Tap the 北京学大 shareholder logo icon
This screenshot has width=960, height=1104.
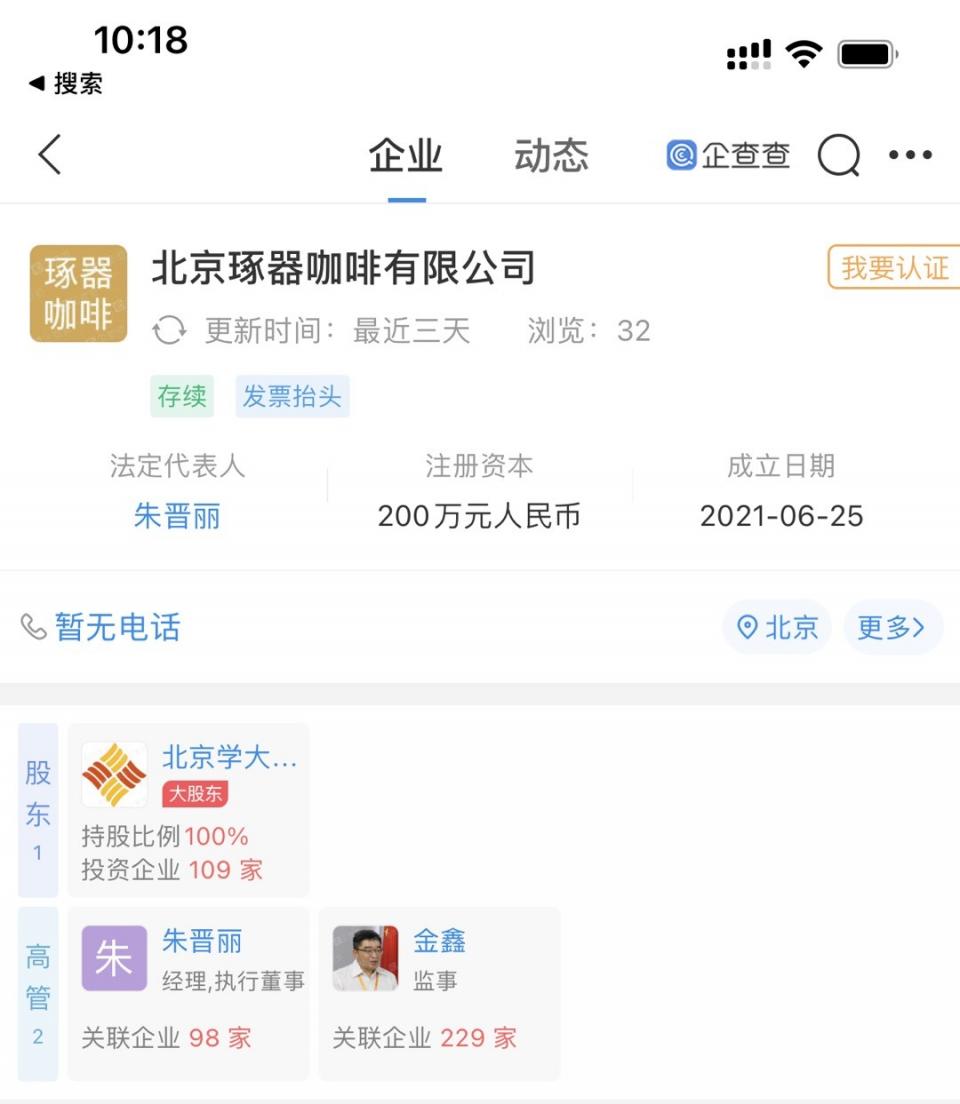pos(114,773)
